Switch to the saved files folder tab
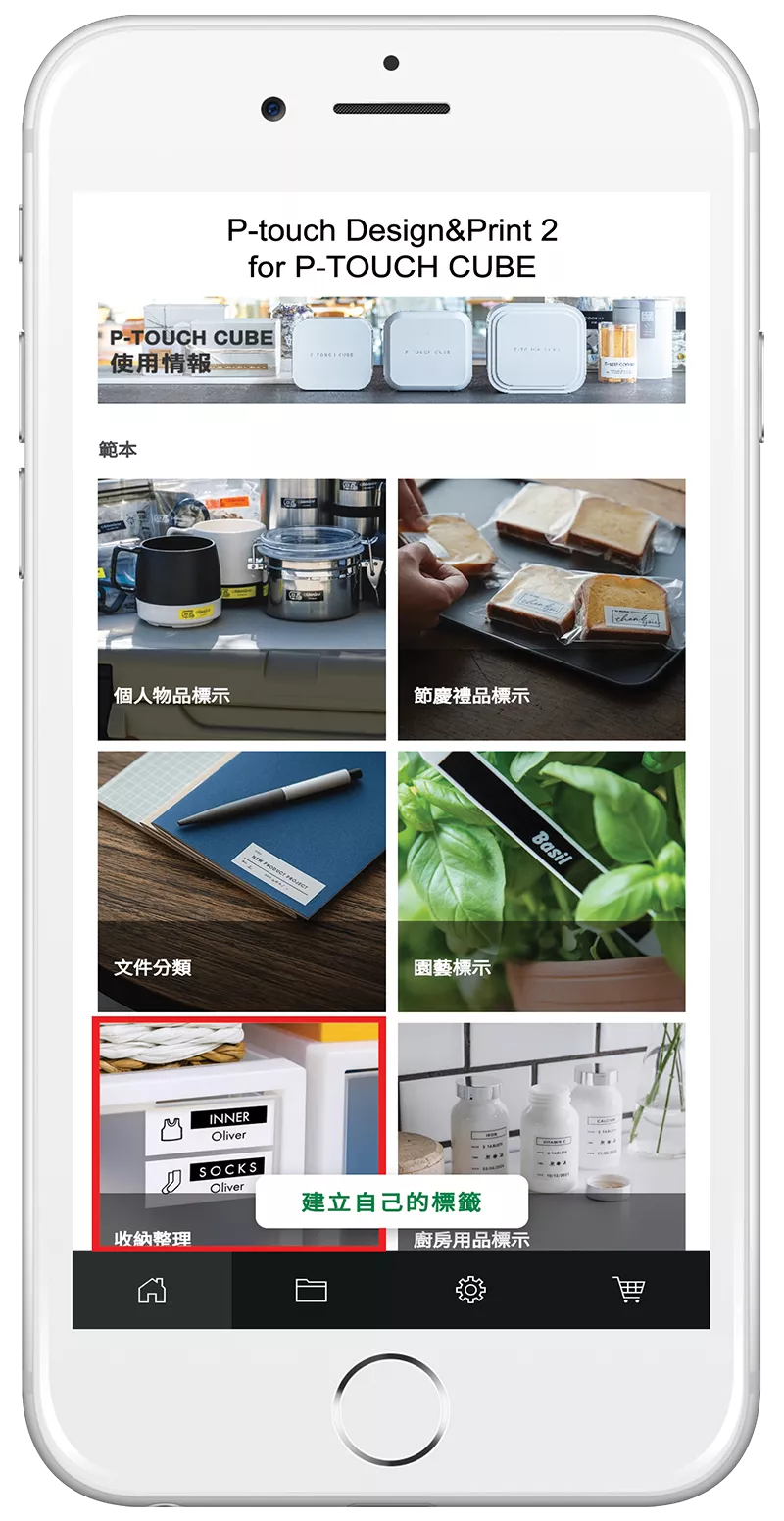This screenshot has height=1521, width=784. [311, 1290]
